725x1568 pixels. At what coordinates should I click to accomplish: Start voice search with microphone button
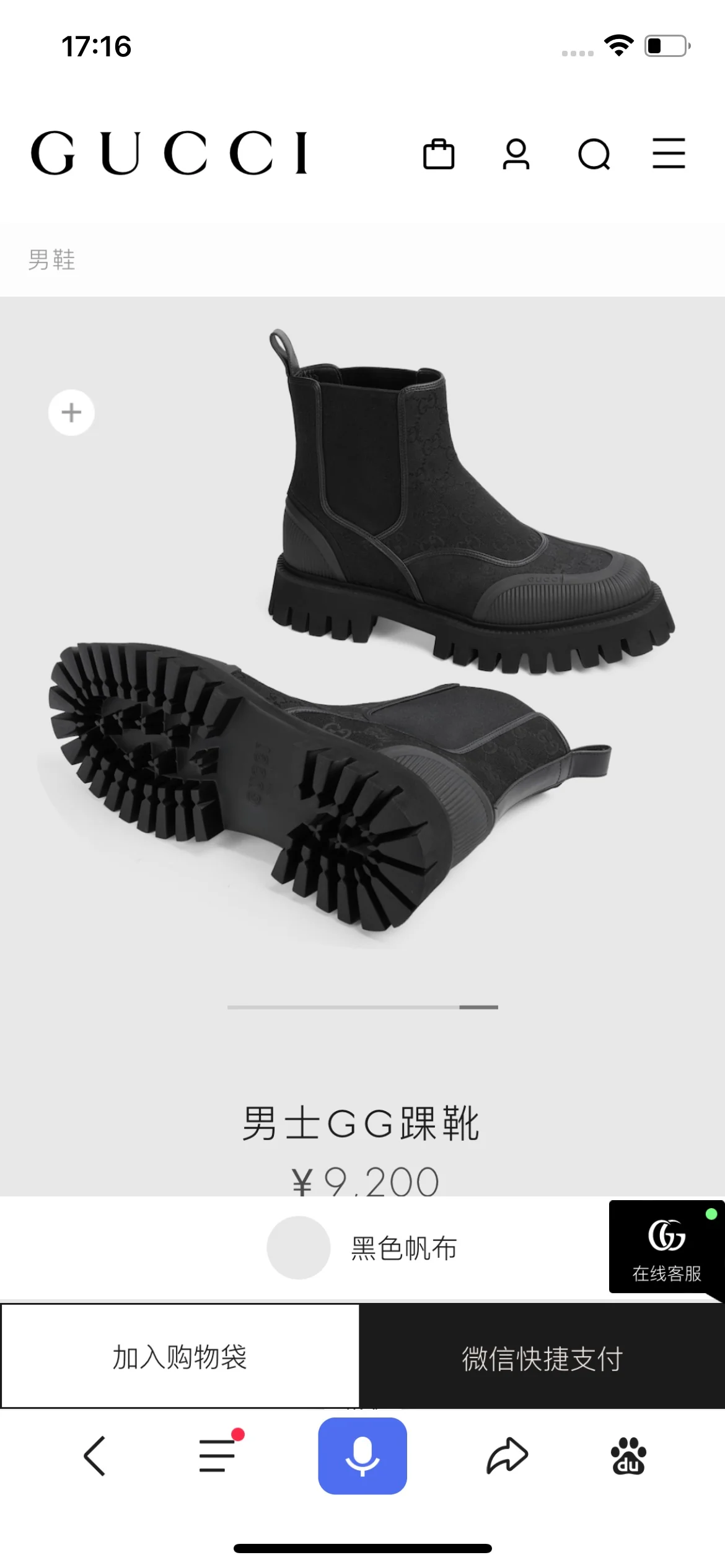[362, 1455]
